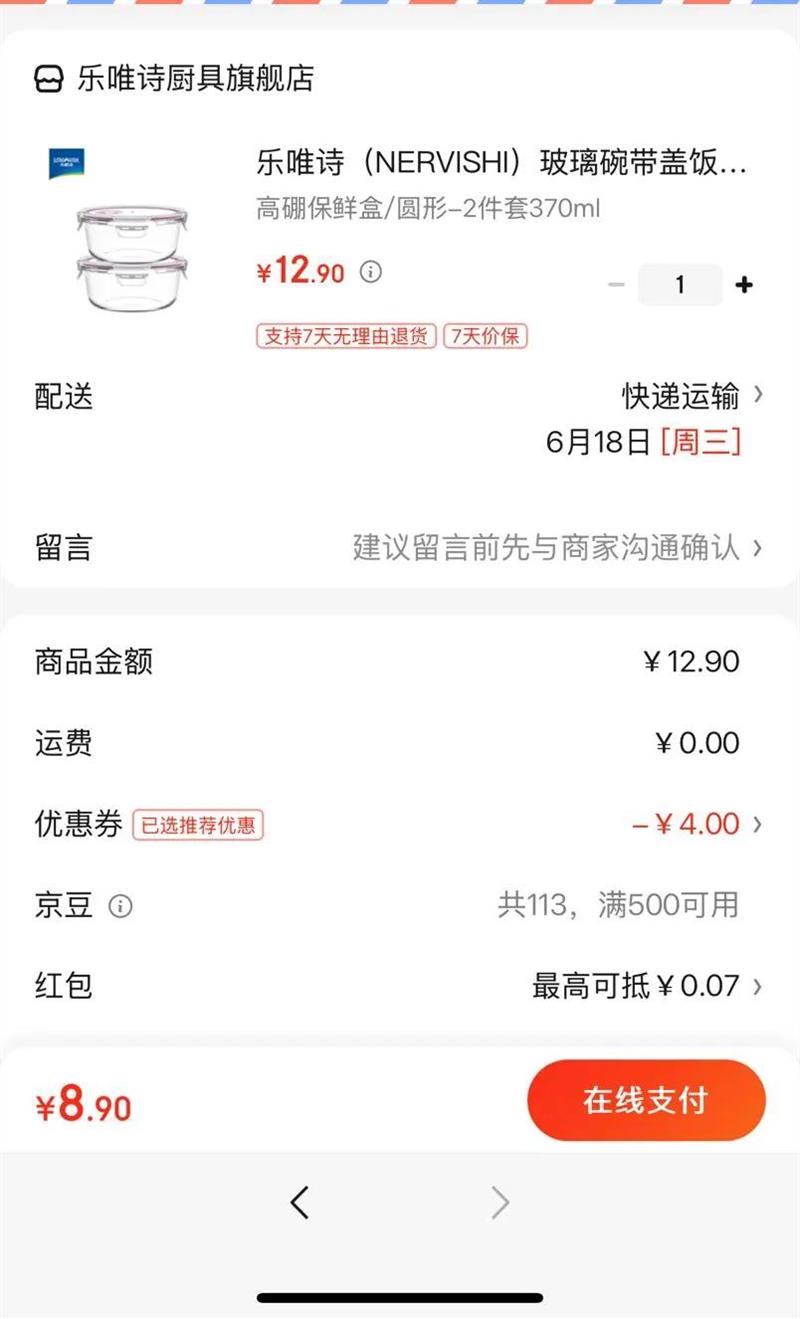Edit the quantity field showing 1

680,285
